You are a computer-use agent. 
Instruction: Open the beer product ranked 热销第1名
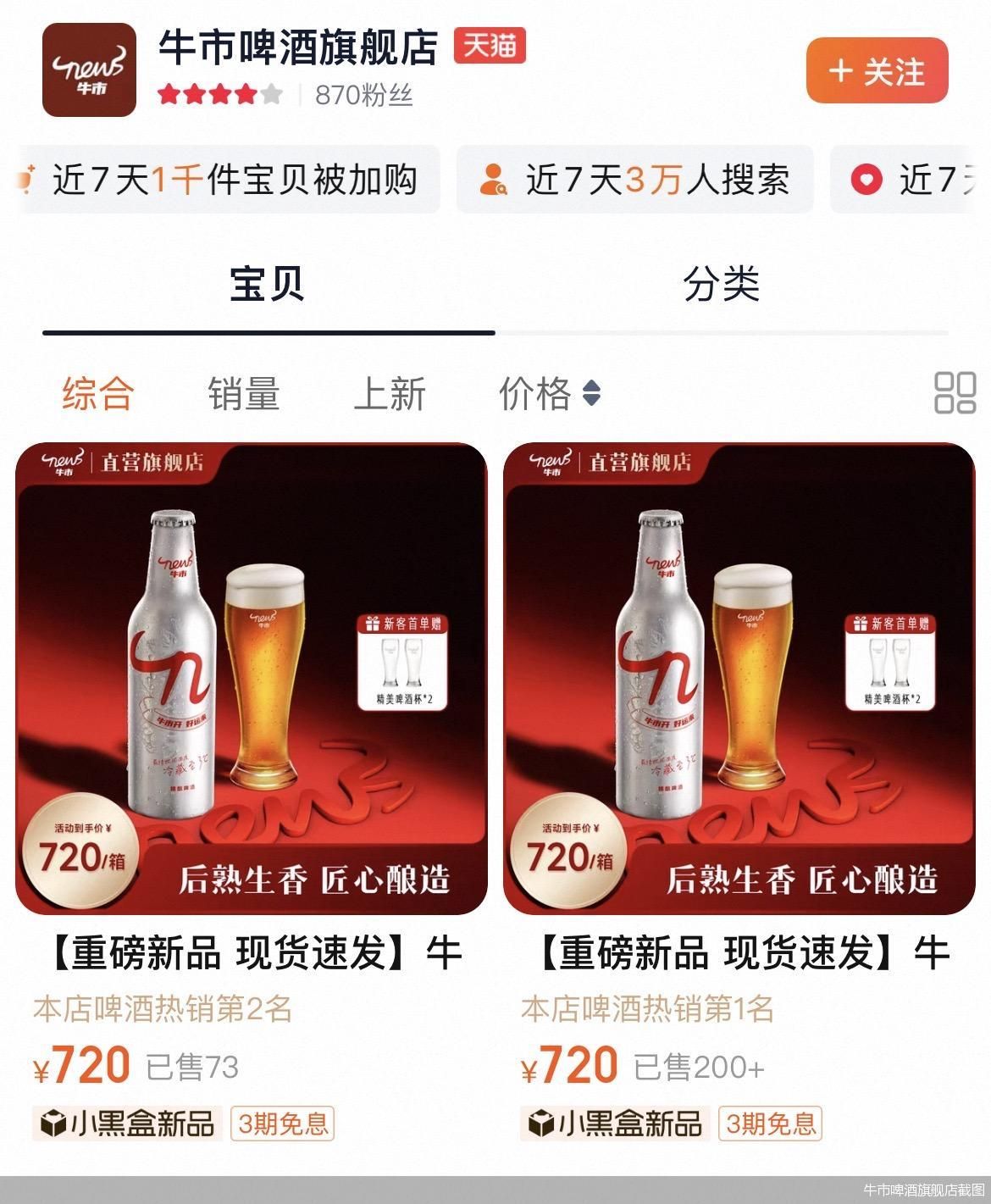click(739, 680)
